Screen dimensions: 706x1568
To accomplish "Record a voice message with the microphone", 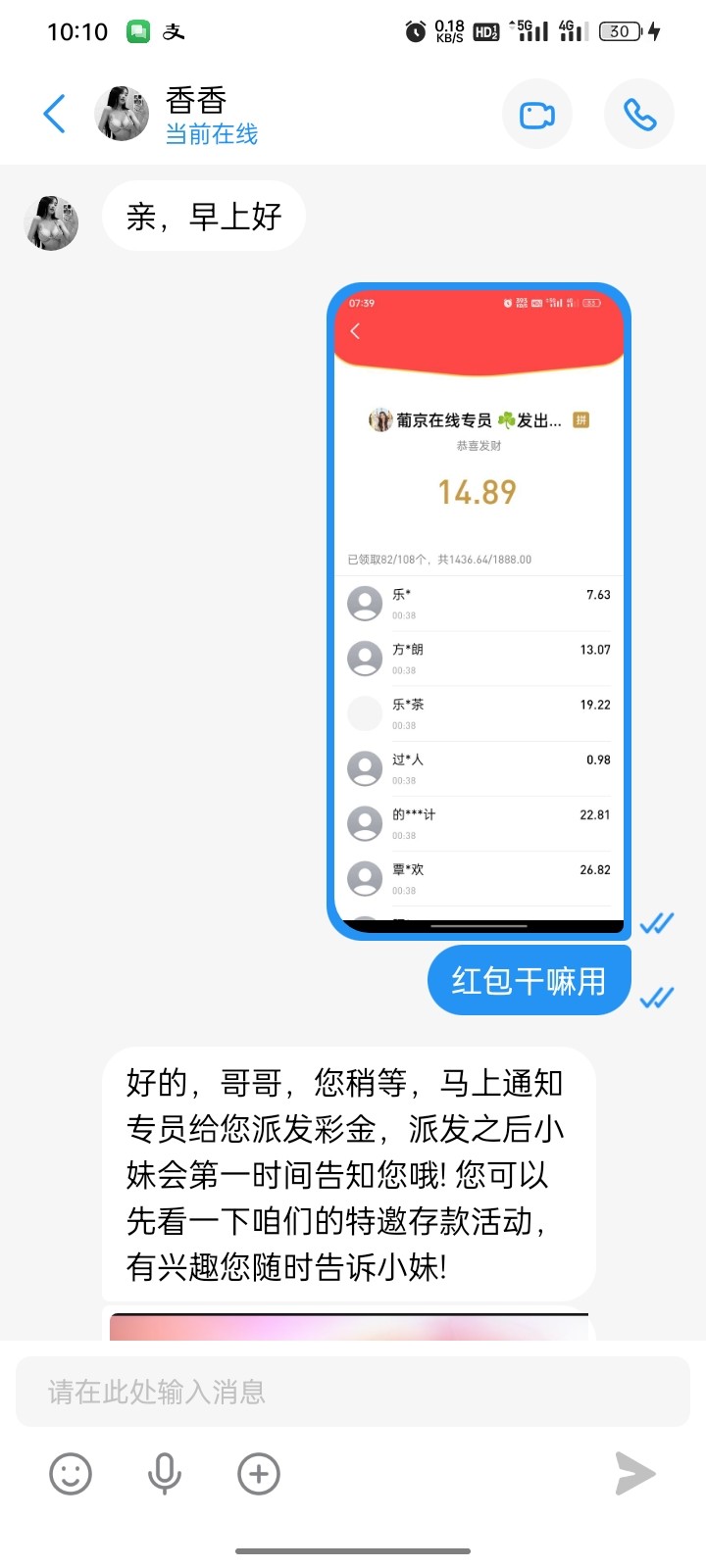I will (x=165, y=1474).
